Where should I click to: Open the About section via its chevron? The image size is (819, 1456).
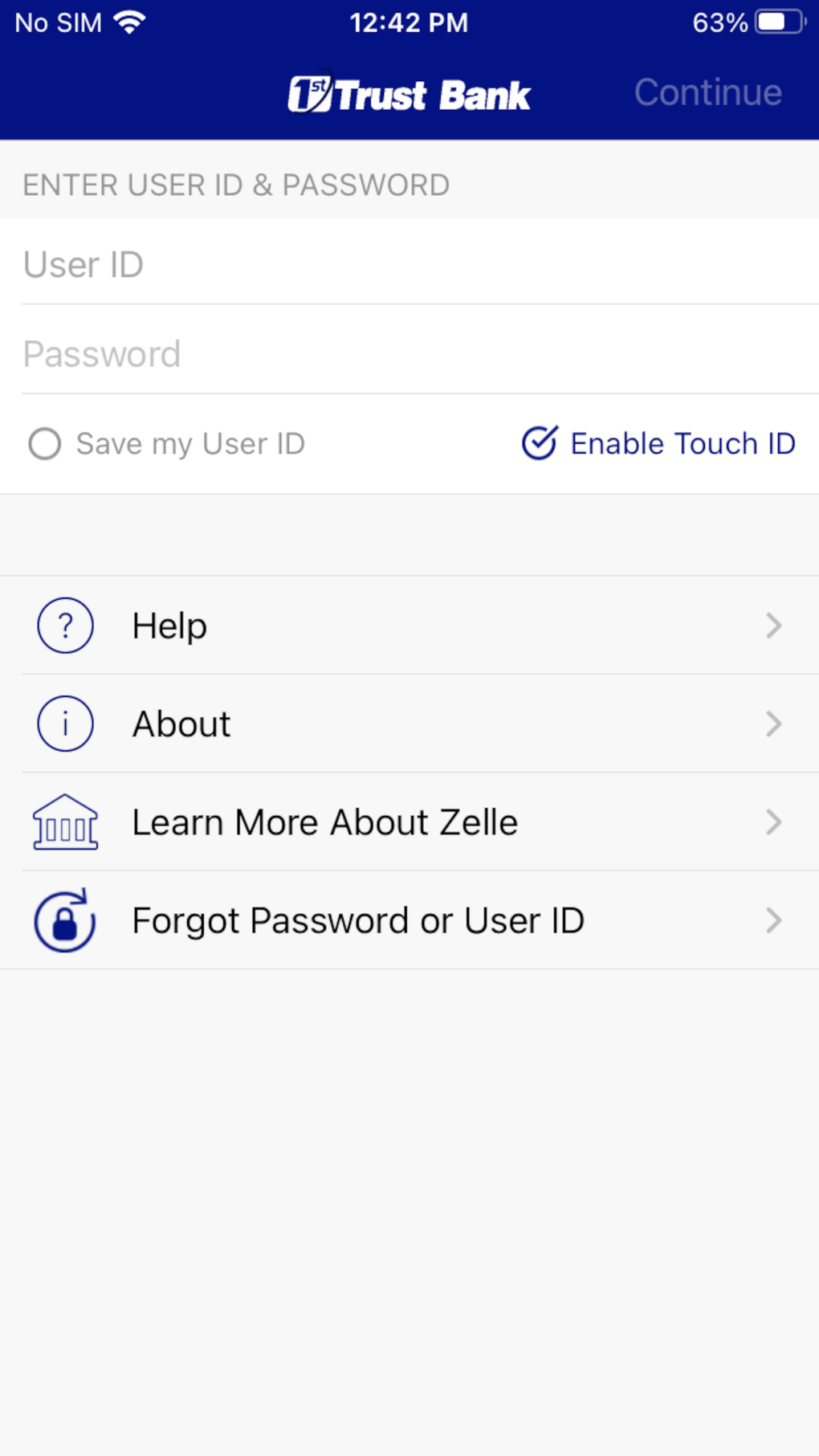[x=773, y=723]
